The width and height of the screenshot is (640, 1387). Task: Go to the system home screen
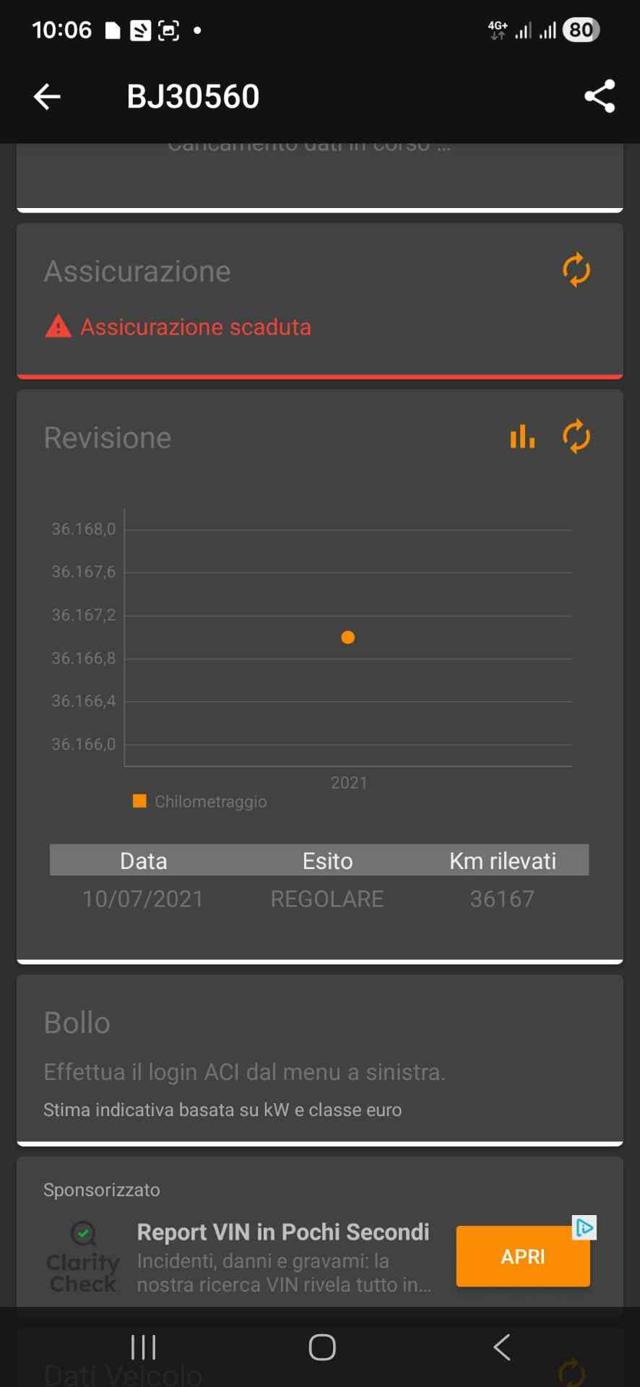(x=322, y=1347)
